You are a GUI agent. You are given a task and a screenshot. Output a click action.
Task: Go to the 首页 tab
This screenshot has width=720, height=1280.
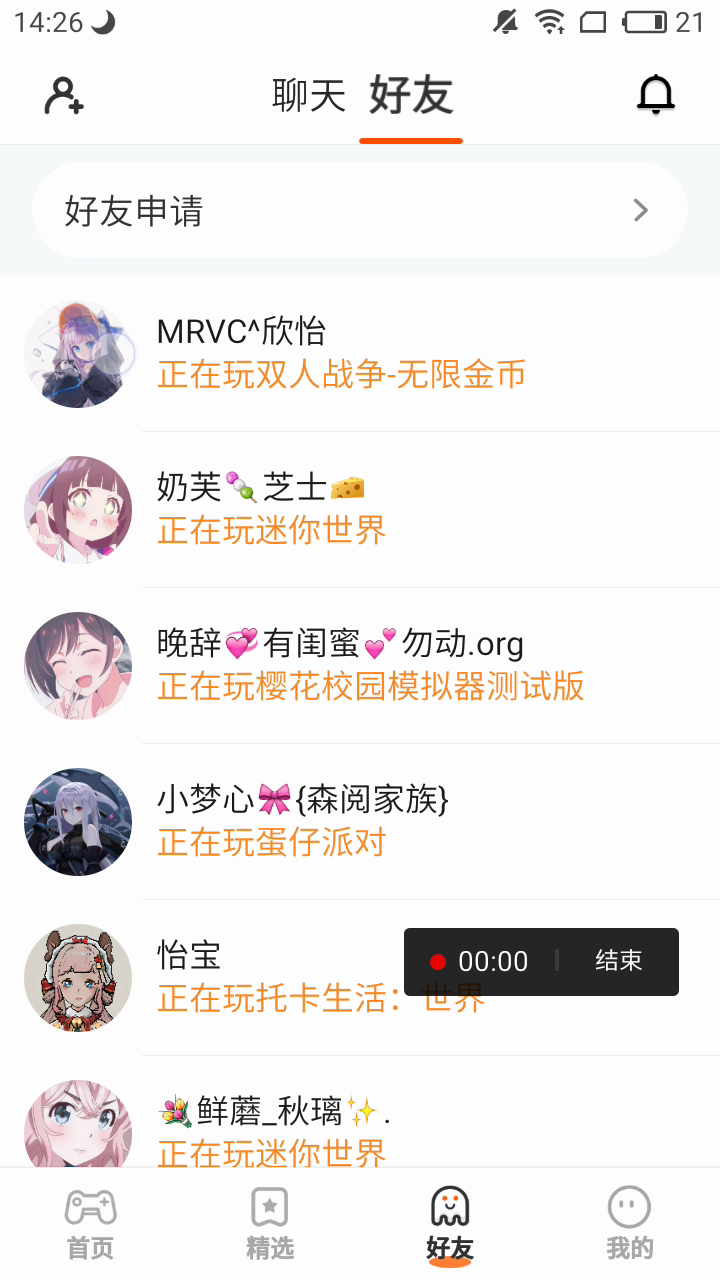coord(90,1224)
